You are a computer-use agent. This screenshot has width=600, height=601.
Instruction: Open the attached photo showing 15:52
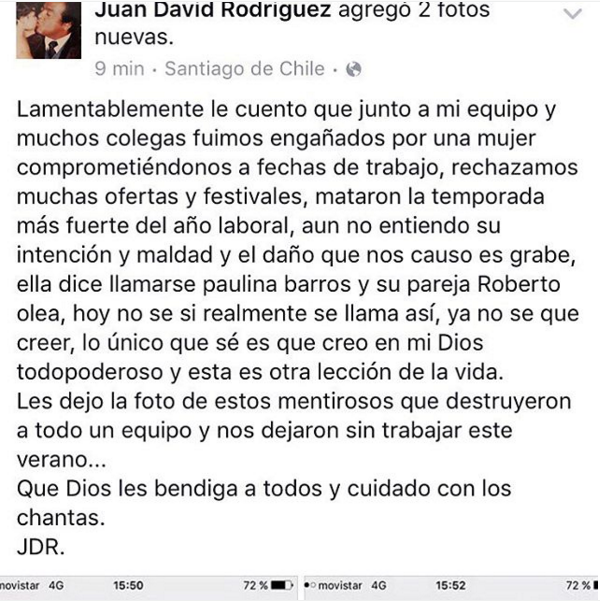450,588
